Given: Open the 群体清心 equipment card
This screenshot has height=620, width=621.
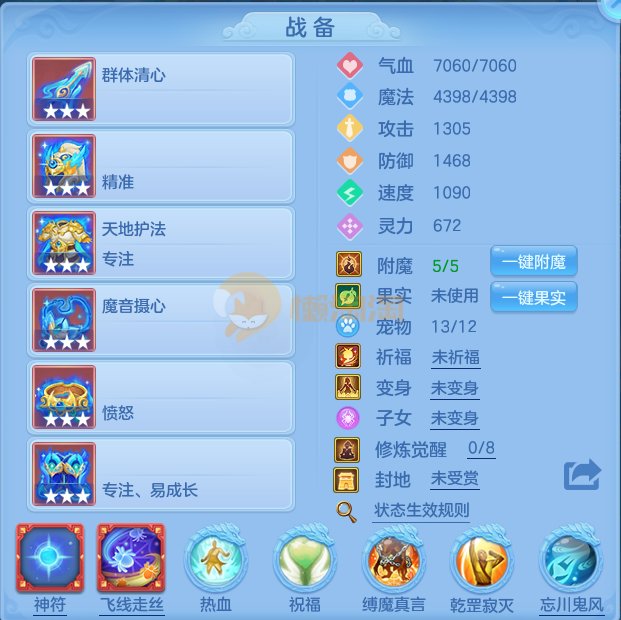Looking at the screenshot, I should [x=161, y=89].
